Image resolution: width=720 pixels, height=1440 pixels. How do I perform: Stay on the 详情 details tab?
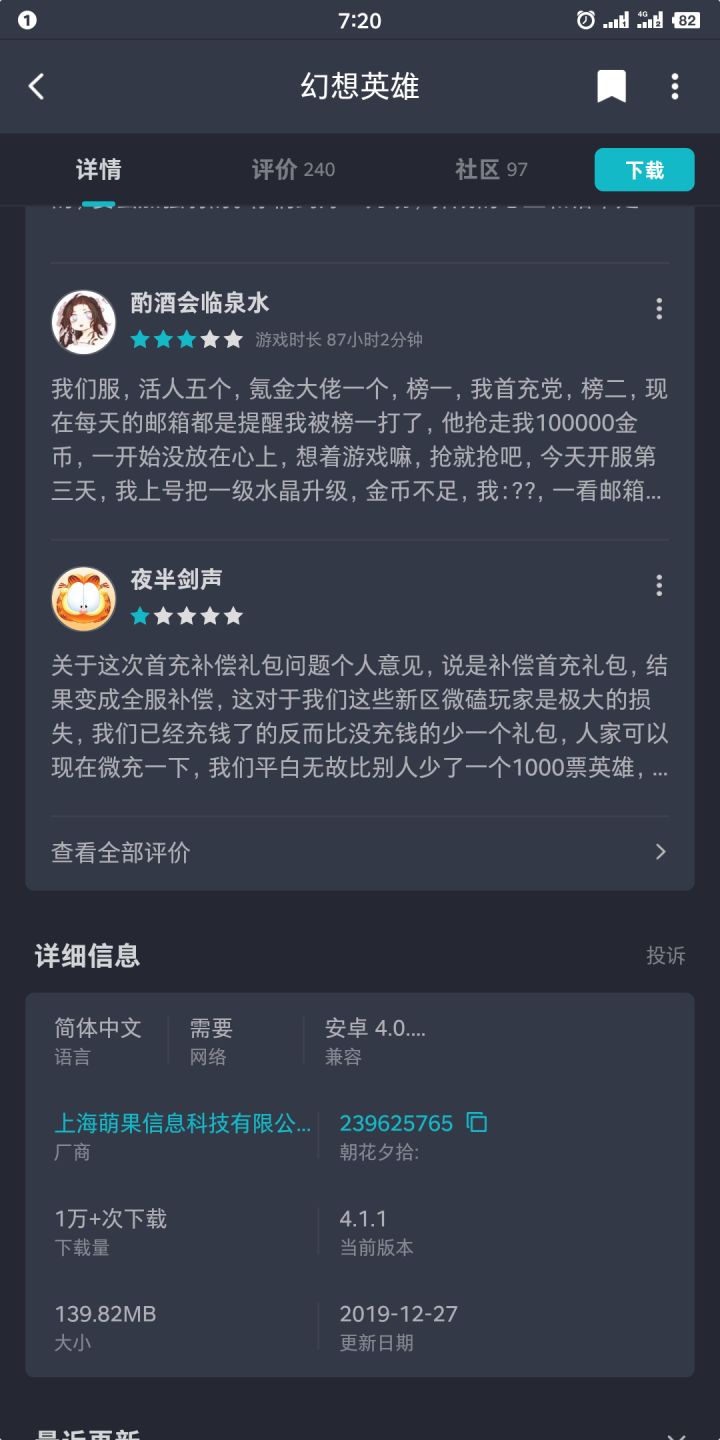click(x=96, y=170)
